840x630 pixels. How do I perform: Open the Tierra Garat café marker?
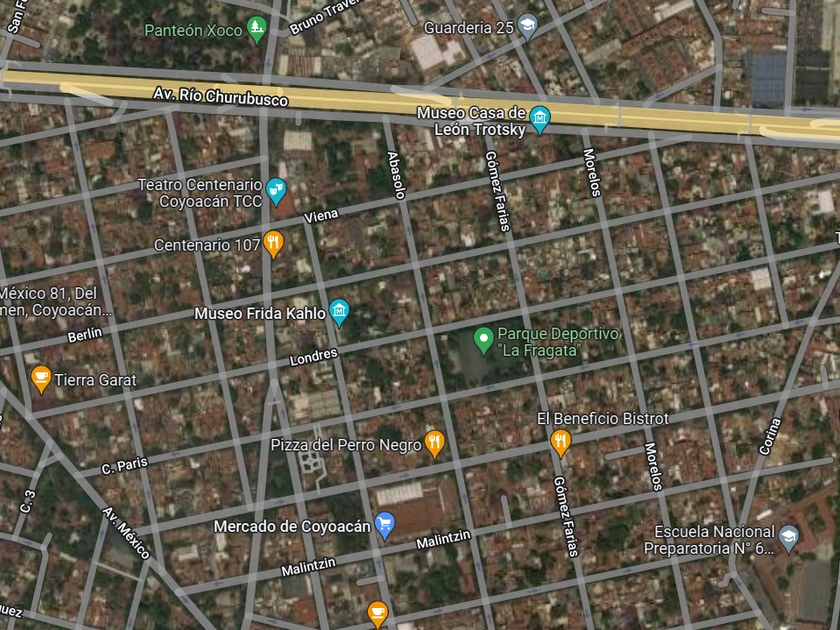pos(40,378)
